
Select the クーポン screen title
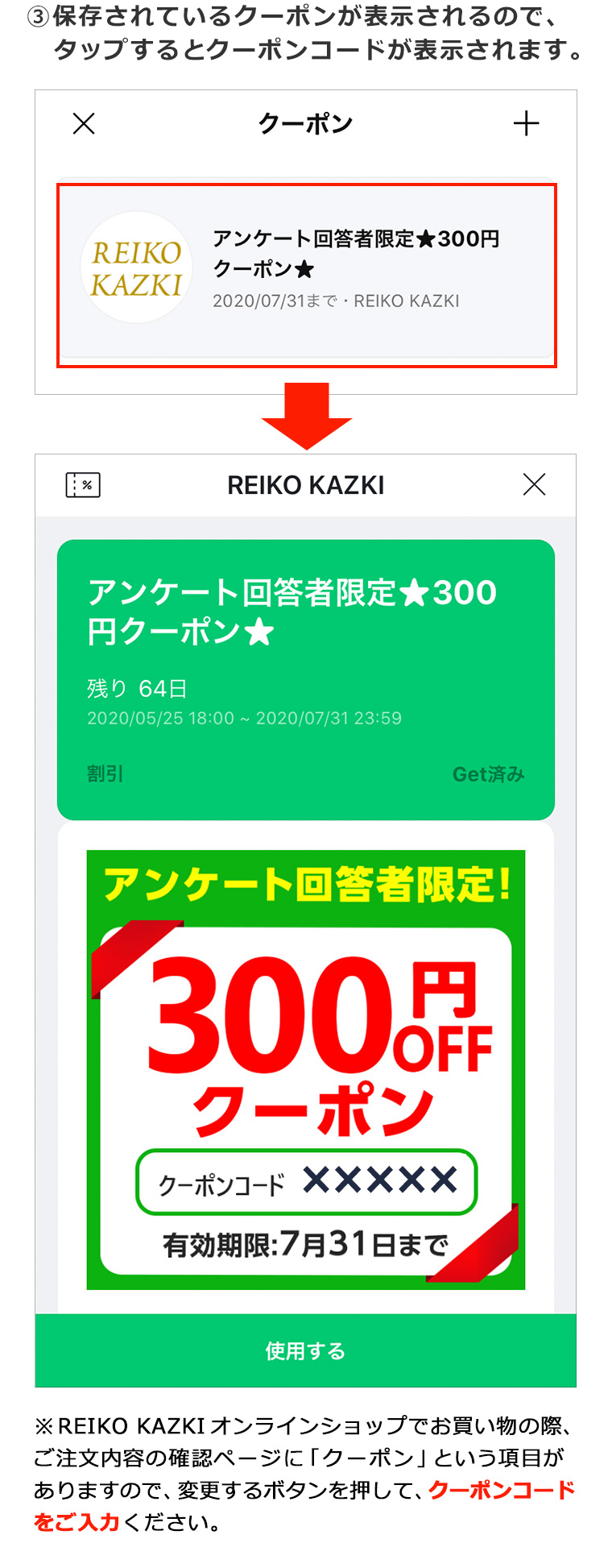[305, 122]
